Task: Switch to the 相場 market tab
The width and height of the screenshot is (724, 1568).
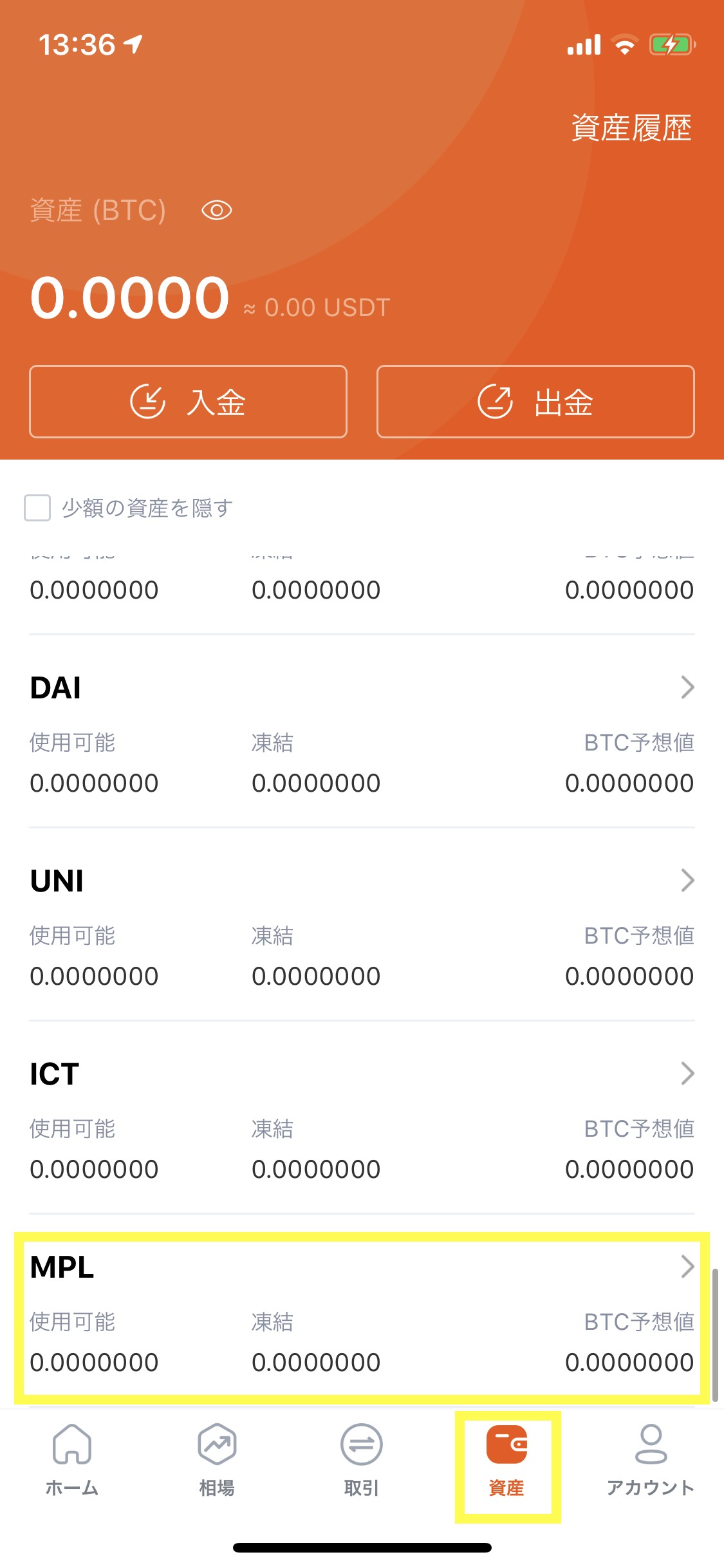Action: point(217,1460)
